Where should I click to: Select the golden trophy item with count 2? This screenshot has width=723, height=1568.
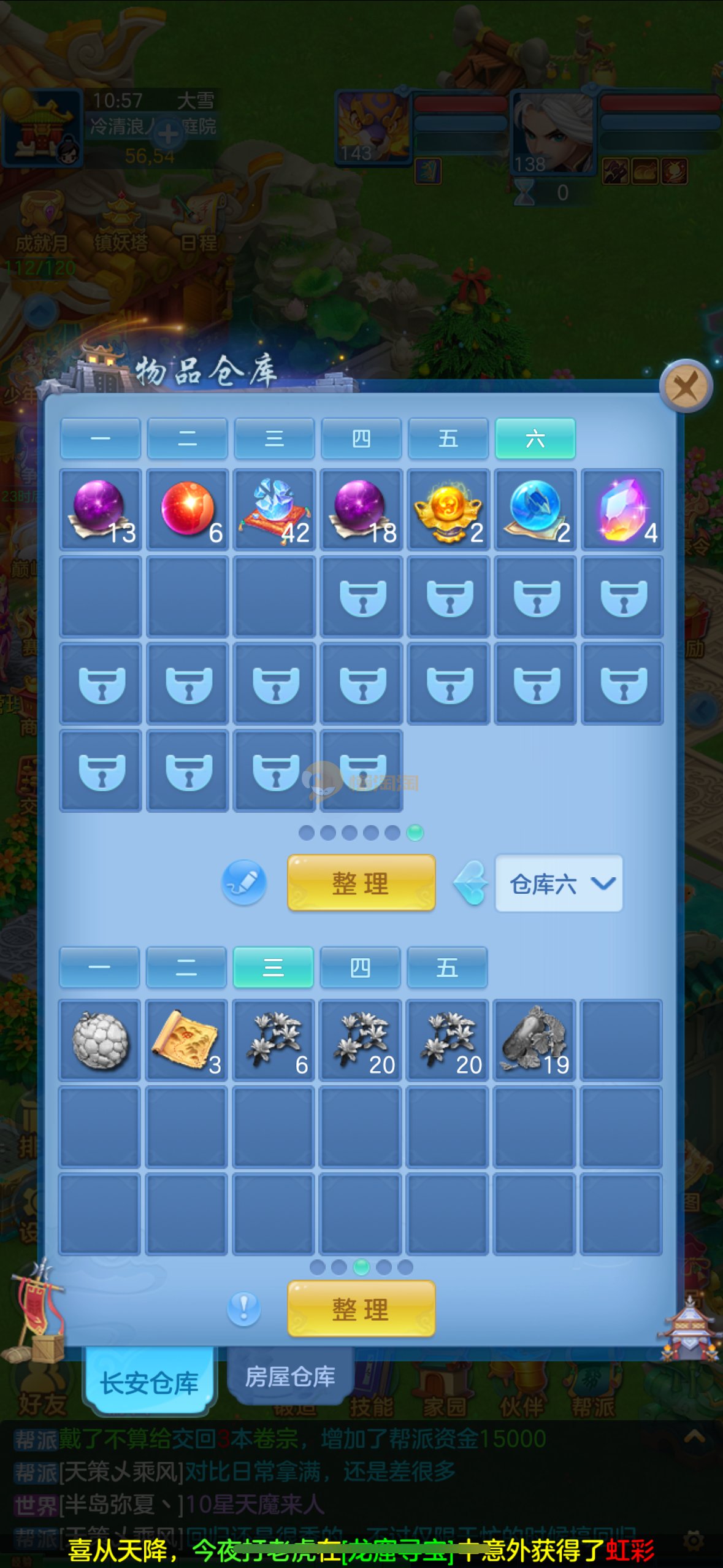(x=449, y=510)
